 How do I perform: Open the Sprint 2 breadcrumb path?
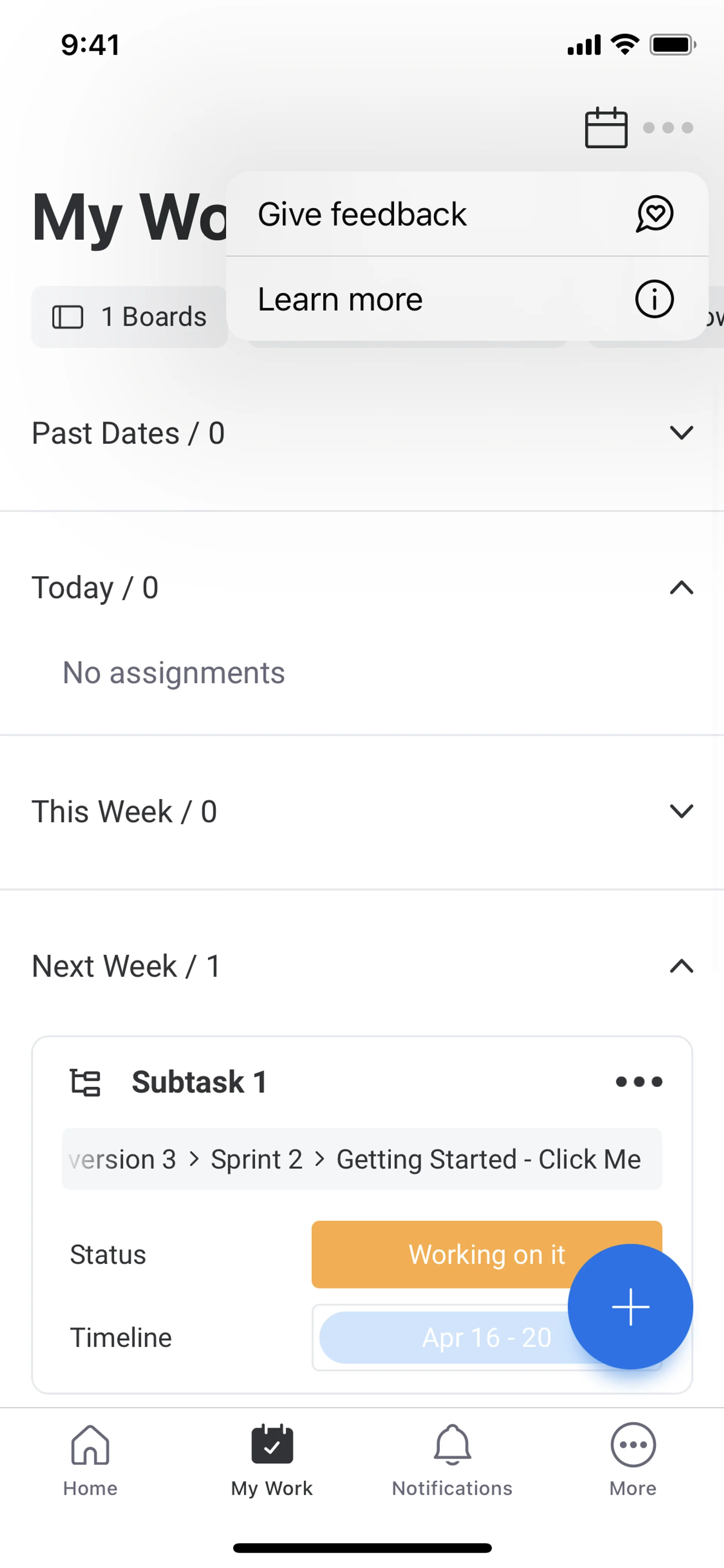click(256, 1159)
